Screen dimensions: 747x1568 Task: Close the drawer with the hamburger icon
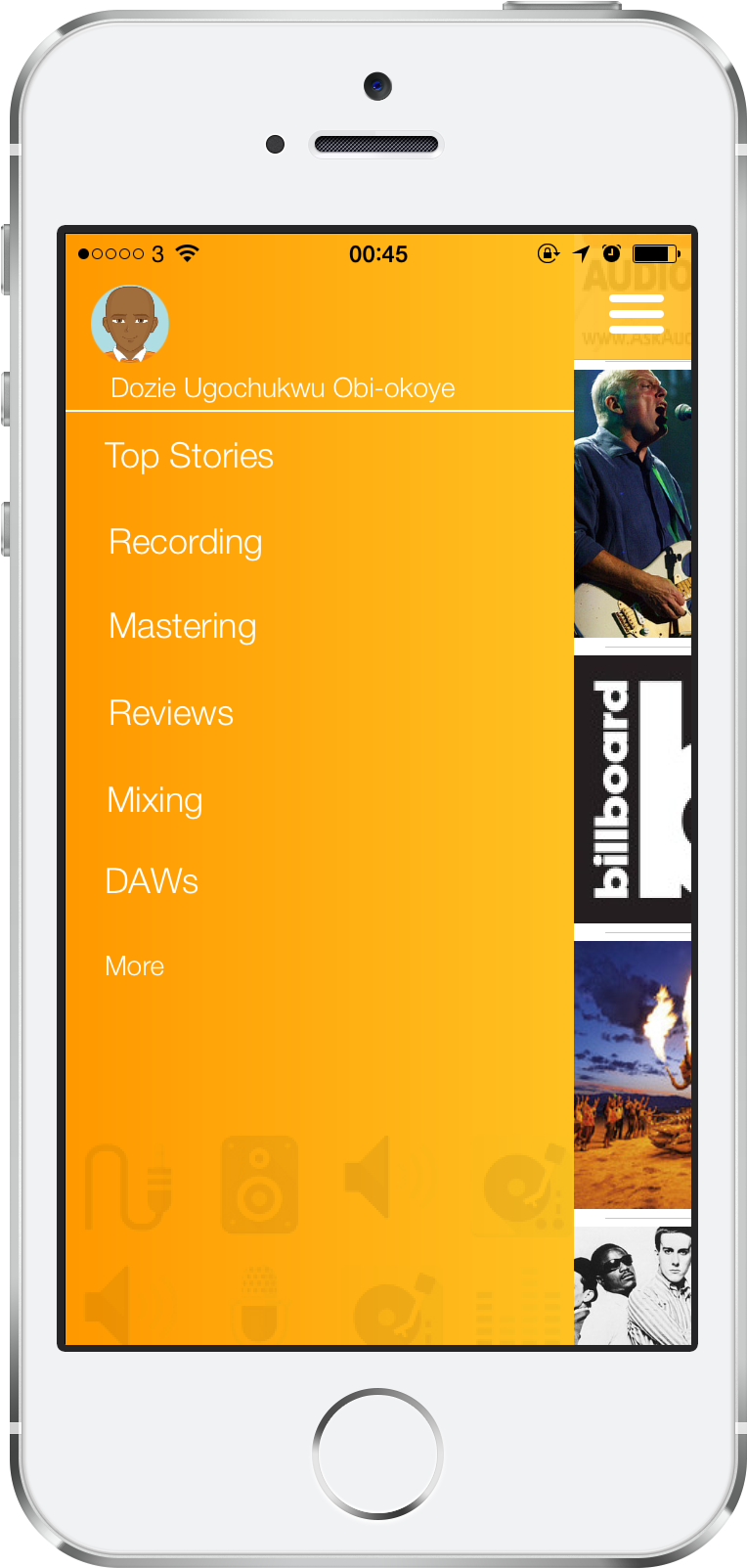pyautogui.click(x=636, y=313)
